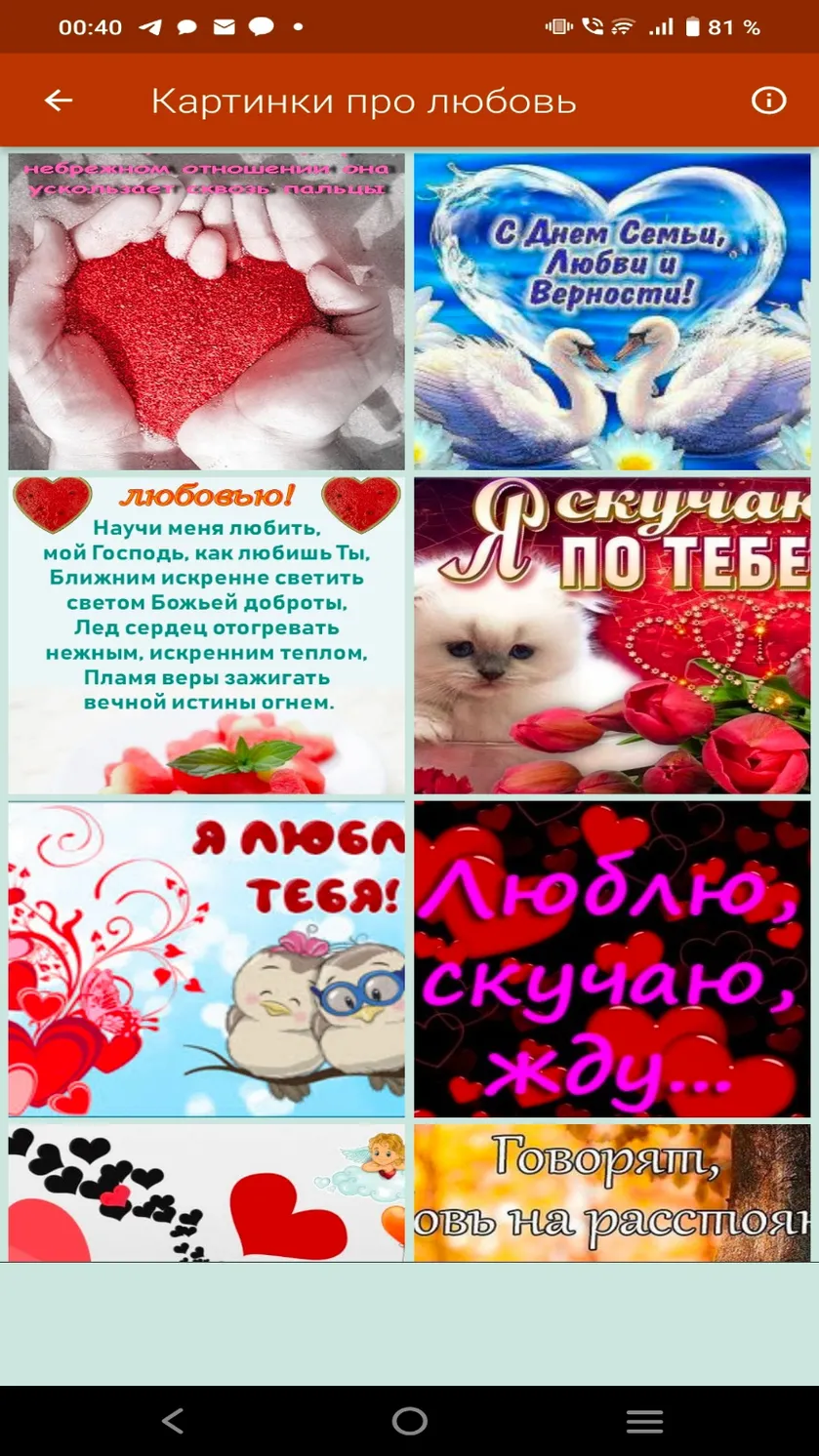
Task: Open the red sand heart in hands picture
Action: 206,311
